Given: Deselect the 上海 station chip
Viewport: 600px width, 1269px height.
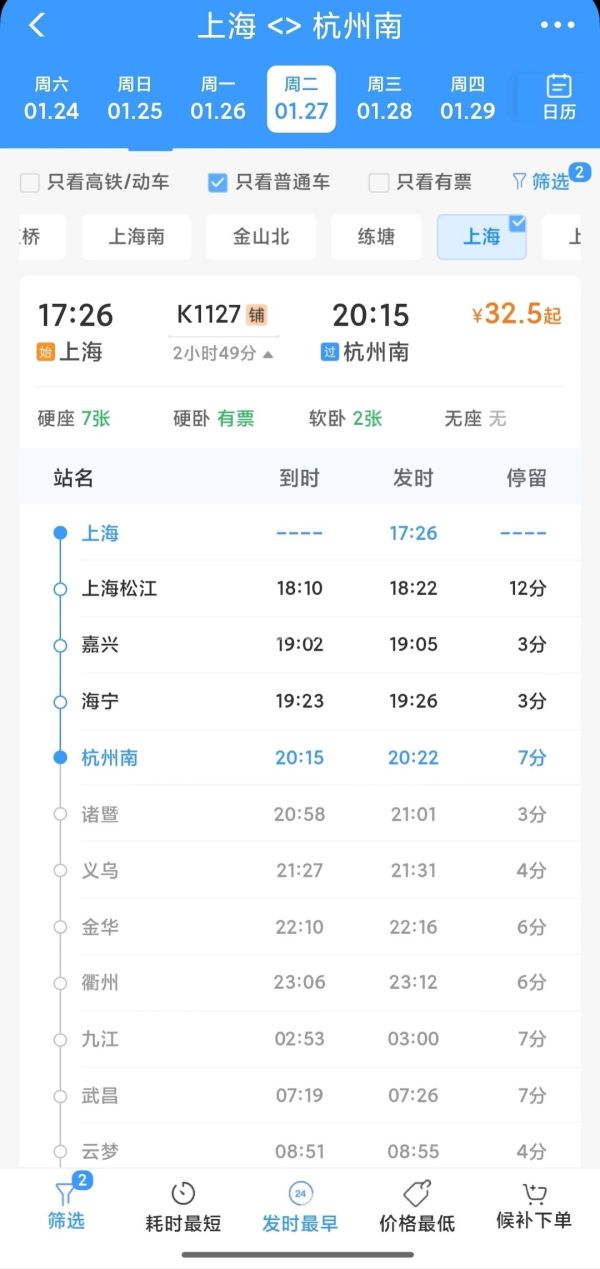Looking at the screenshot, I should (x=481, y=237).
